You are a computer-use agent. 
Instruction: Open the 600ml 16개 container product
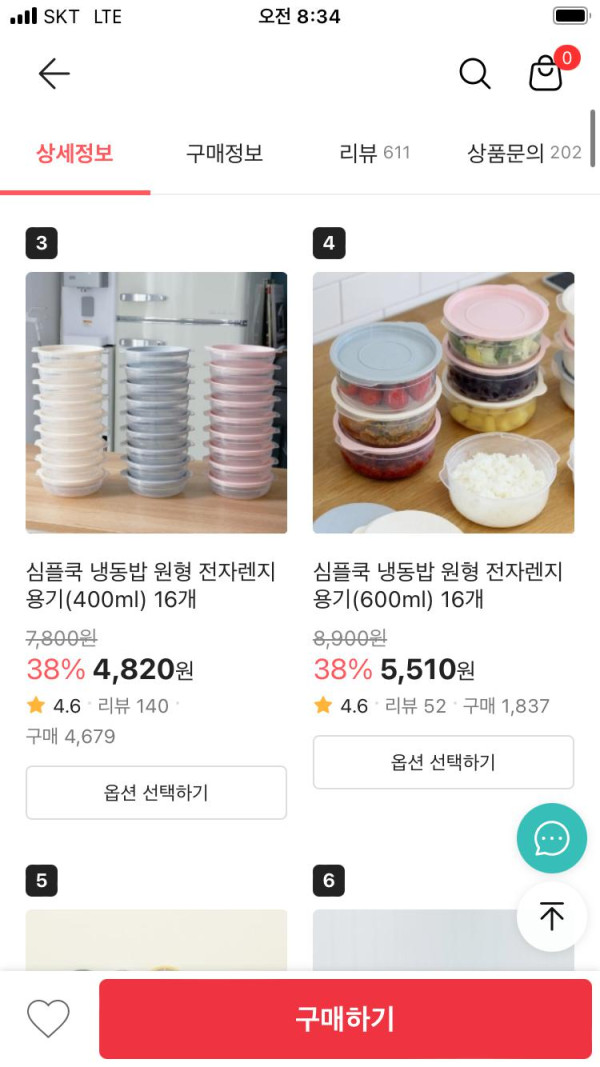point(443,402)
